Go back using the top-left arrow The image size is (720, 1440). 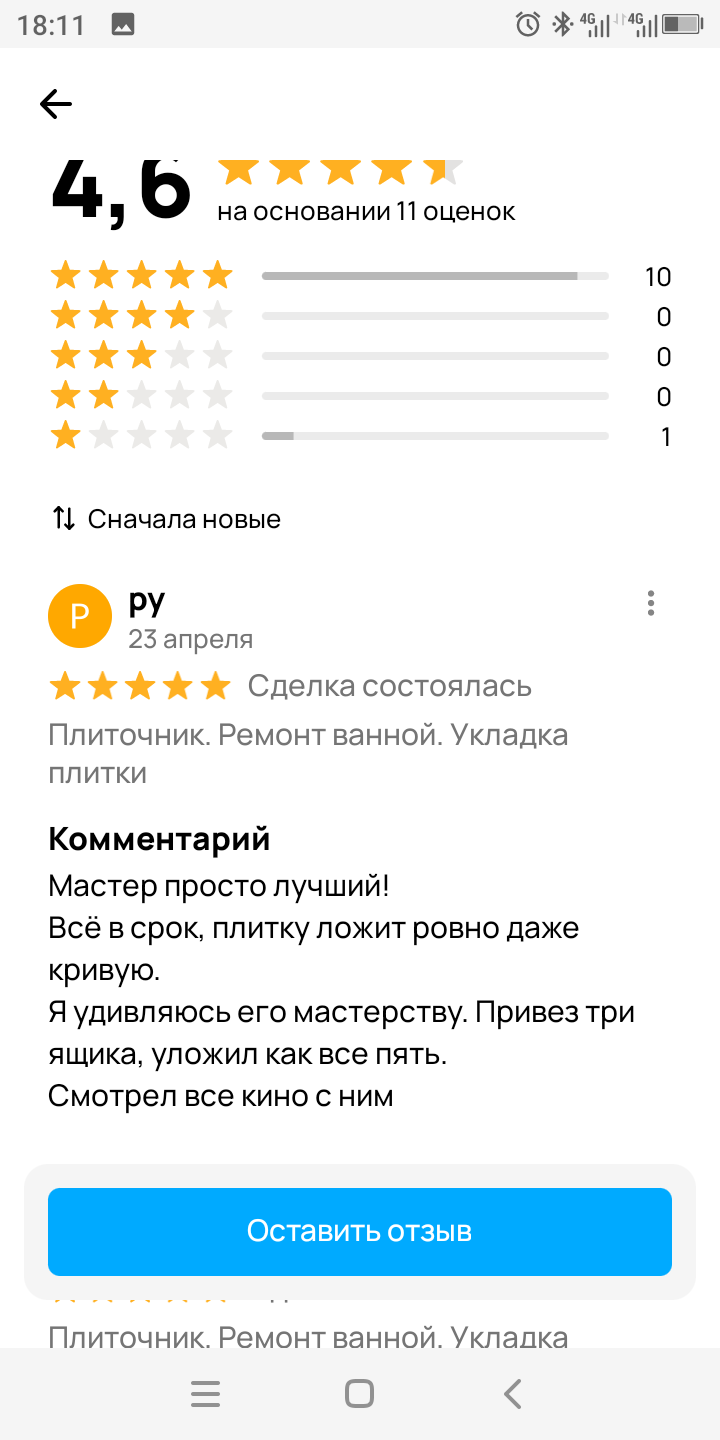click(56, 104)
